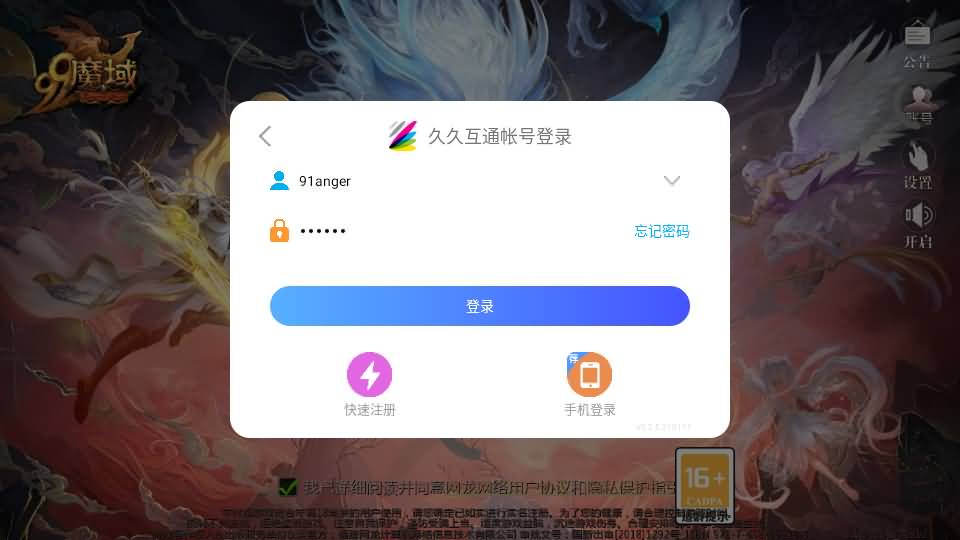Select 手机登录 phone login
This screenshot has width=960, height=540.
click(x=590, y=384)
